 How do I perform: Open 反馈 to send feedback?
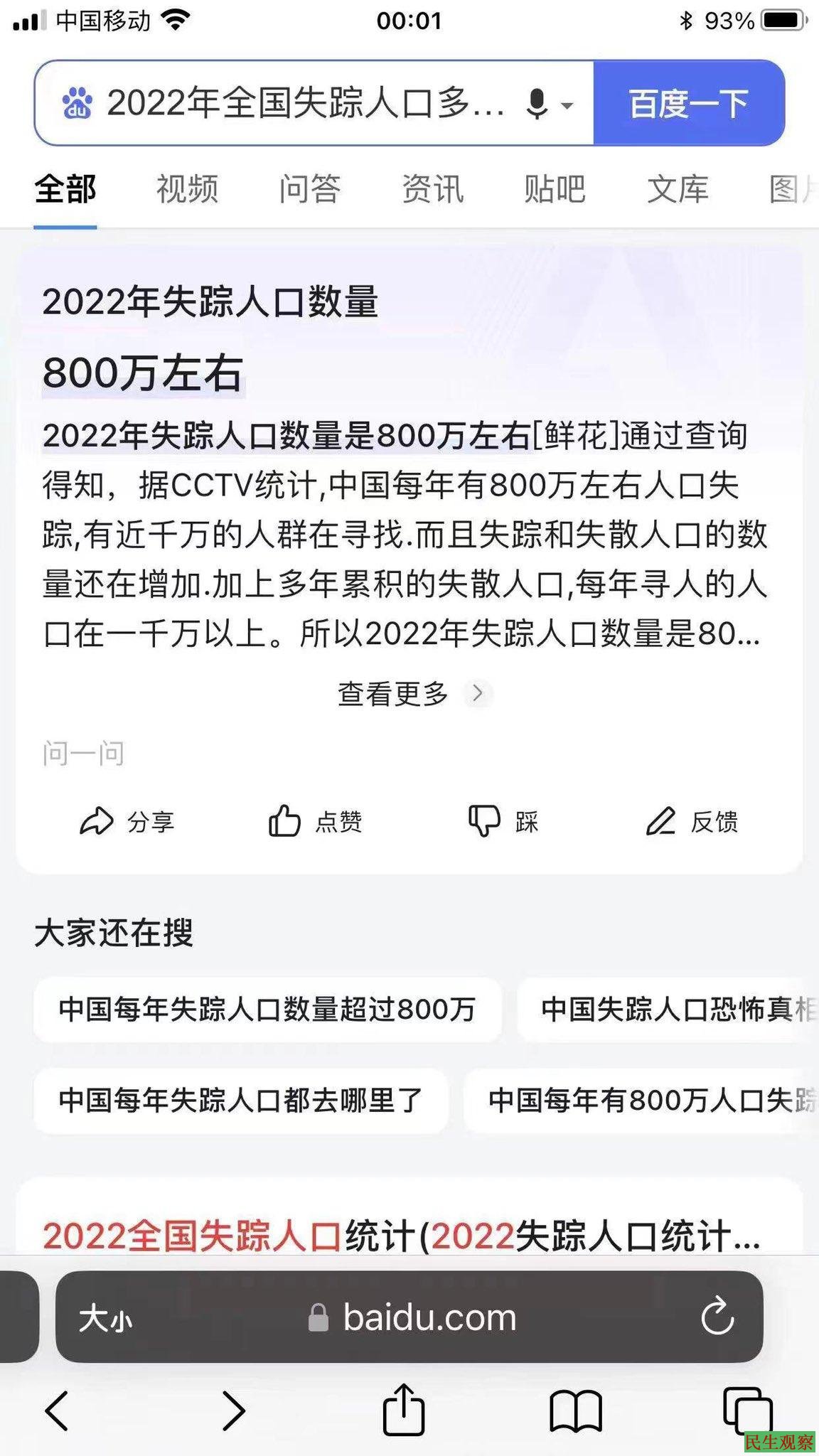pos(692,822)
